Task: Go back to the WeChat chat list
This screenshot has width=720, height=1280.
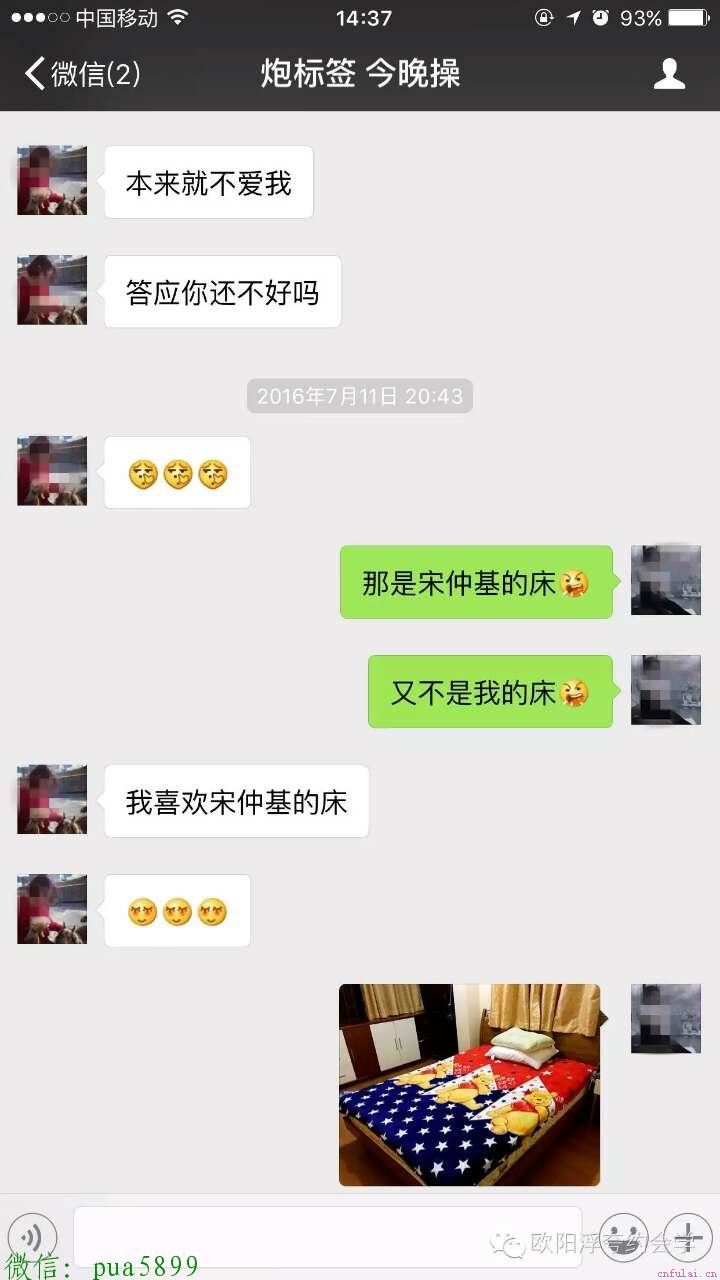Action: (x=82, y=74)
